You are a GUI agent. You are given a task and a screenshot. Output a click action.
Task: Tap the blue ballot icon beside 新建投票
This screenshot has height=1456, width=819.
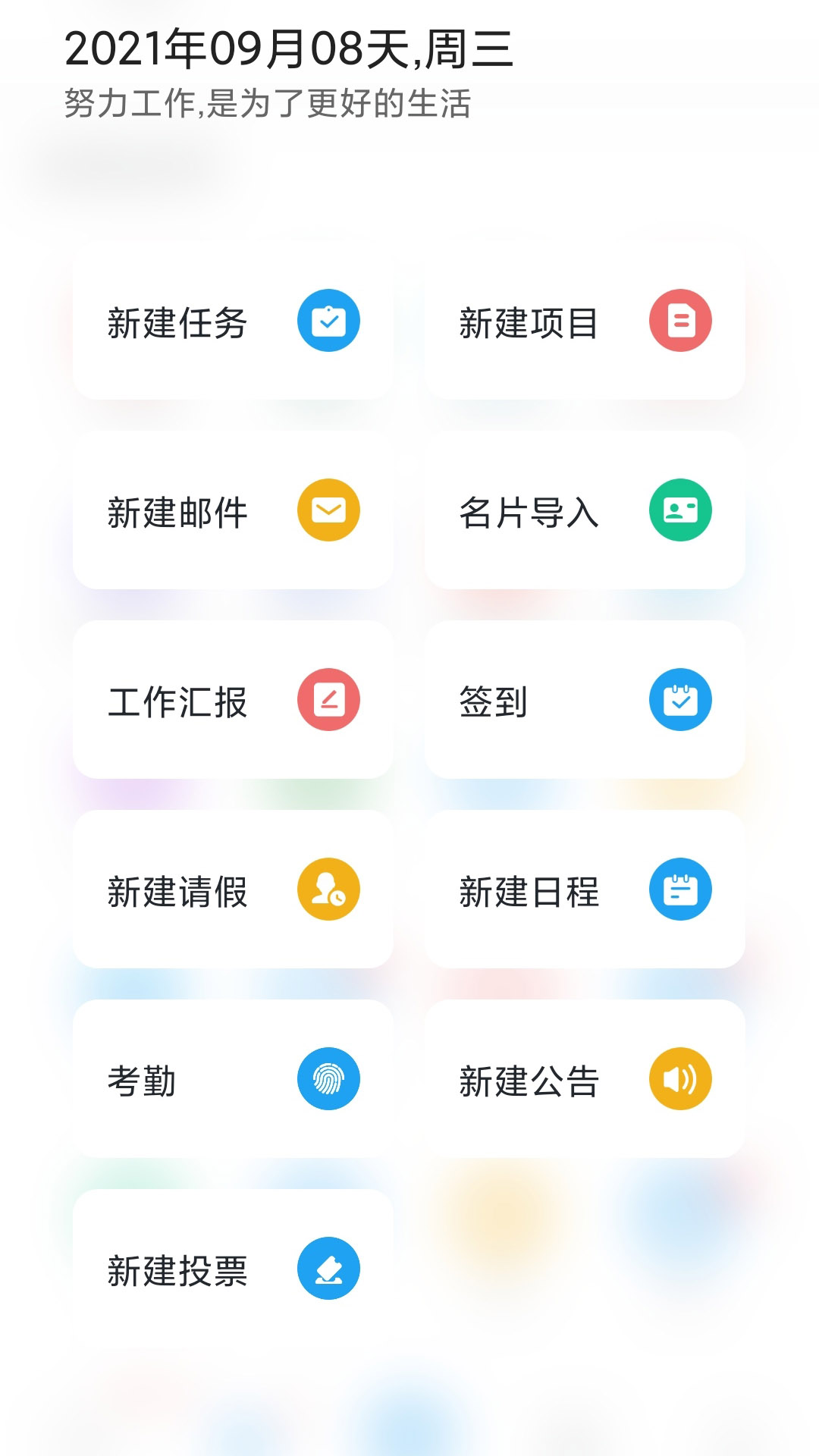[x=329, y=1269]
